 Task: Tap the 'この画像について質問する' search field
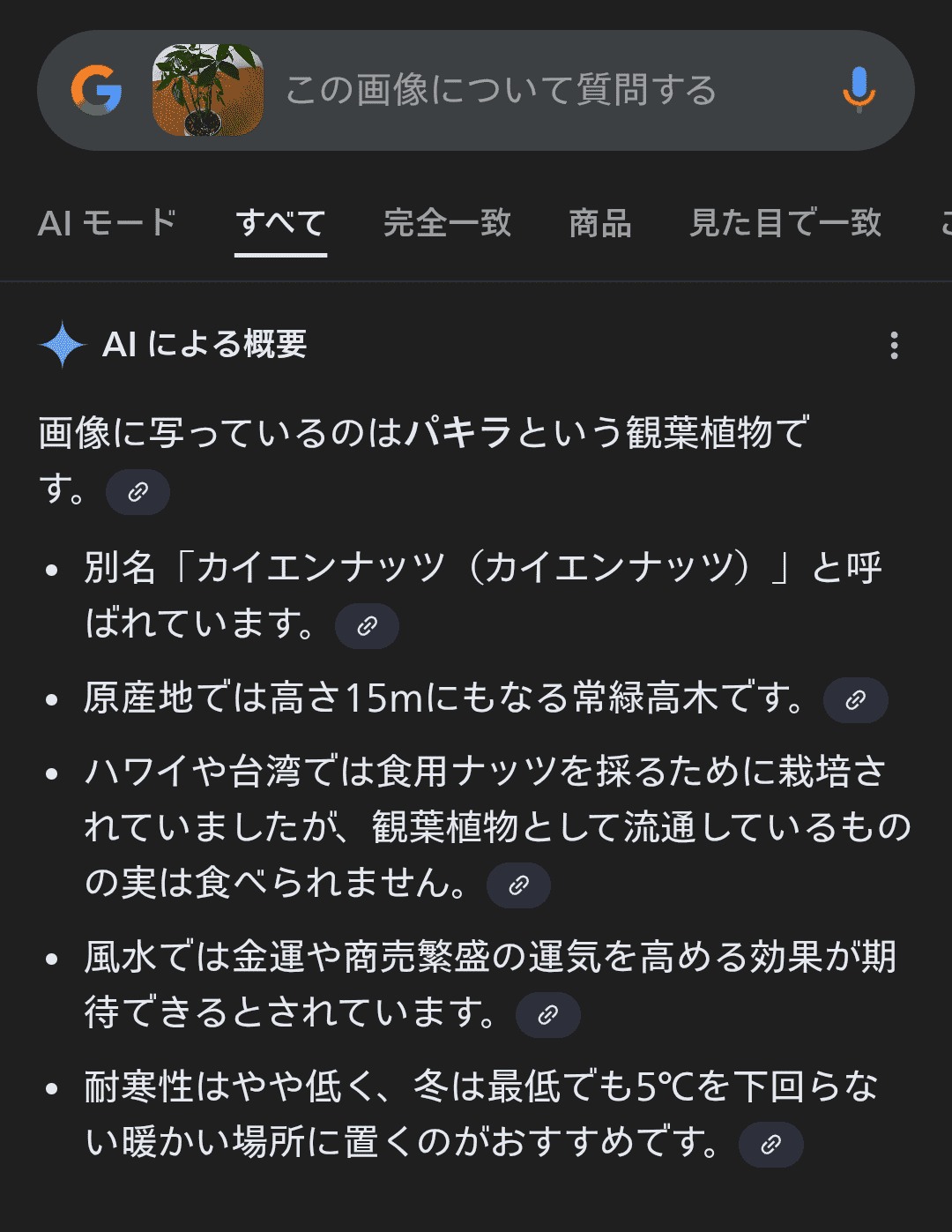501,90
